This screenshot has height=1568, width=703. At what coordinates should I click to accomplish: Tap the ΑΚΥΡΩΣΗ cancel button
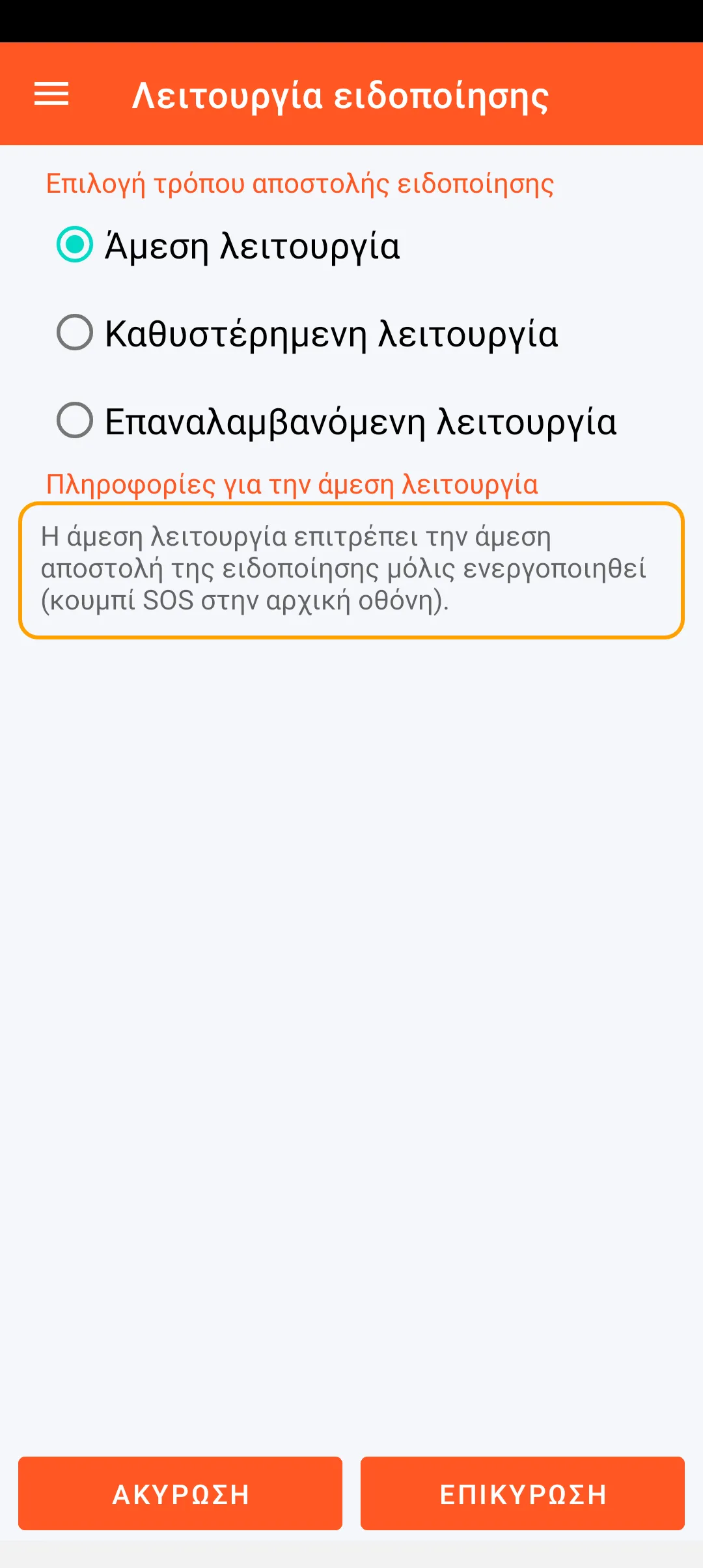pyautogui.click(x=180, y=1494)
